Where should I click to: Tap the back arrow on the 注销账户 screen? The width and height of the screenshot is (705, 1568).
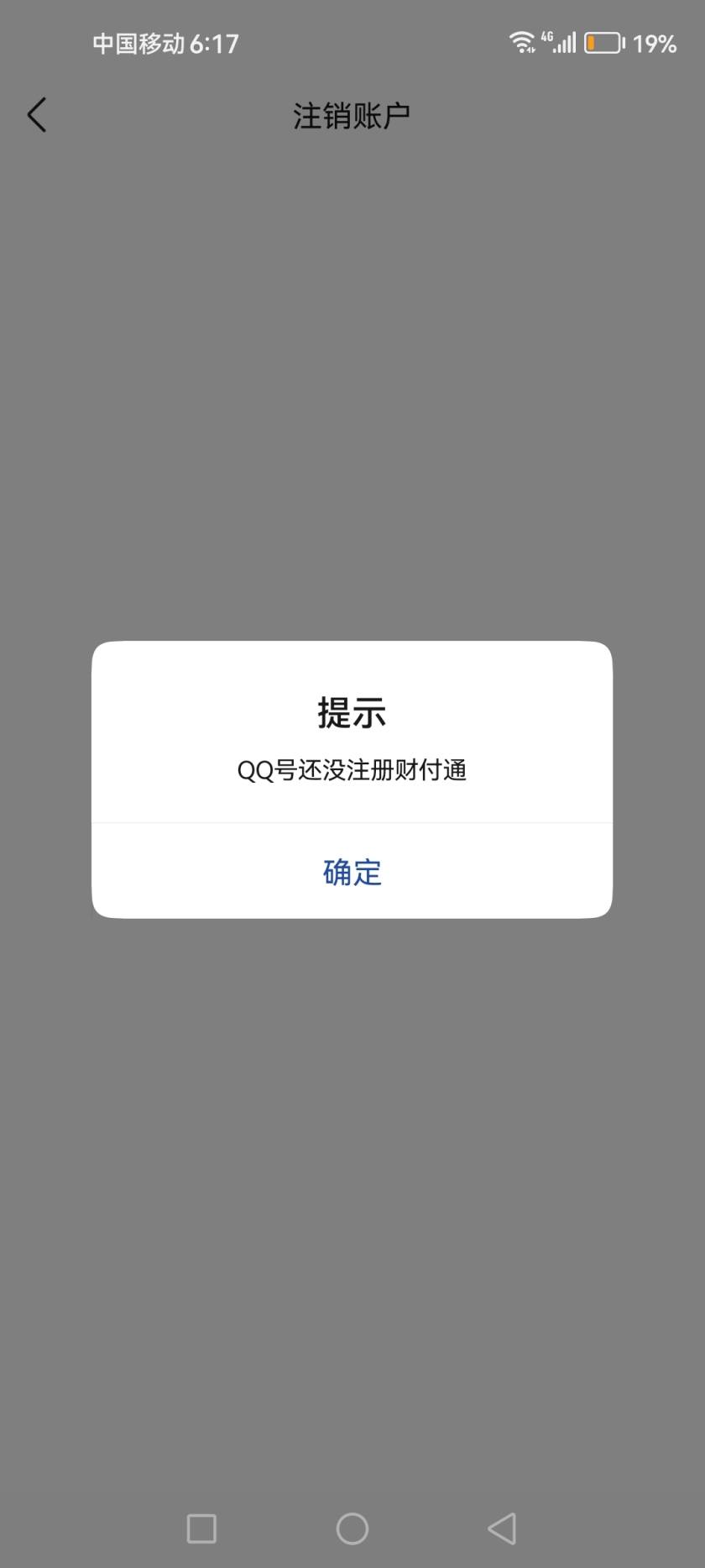click(x=37, y=114)
